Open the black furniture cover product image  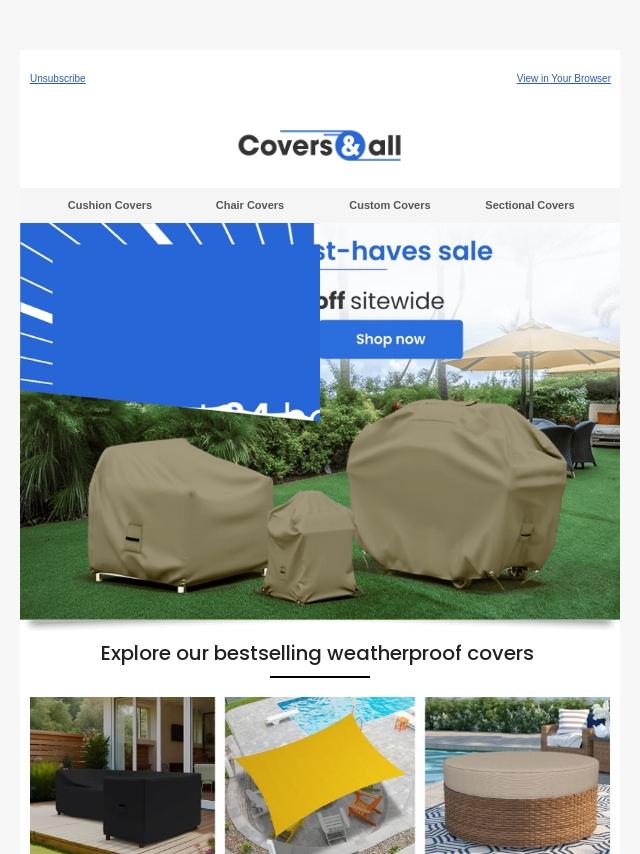pos(122,775)
